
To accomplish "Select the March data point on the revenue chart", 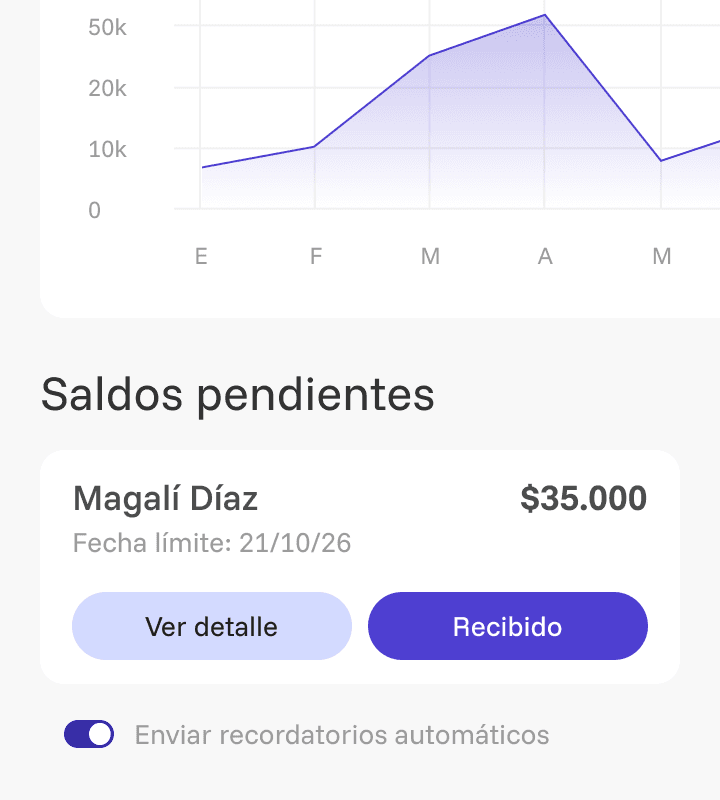I will pyautogui.click(x=430, y=55).
